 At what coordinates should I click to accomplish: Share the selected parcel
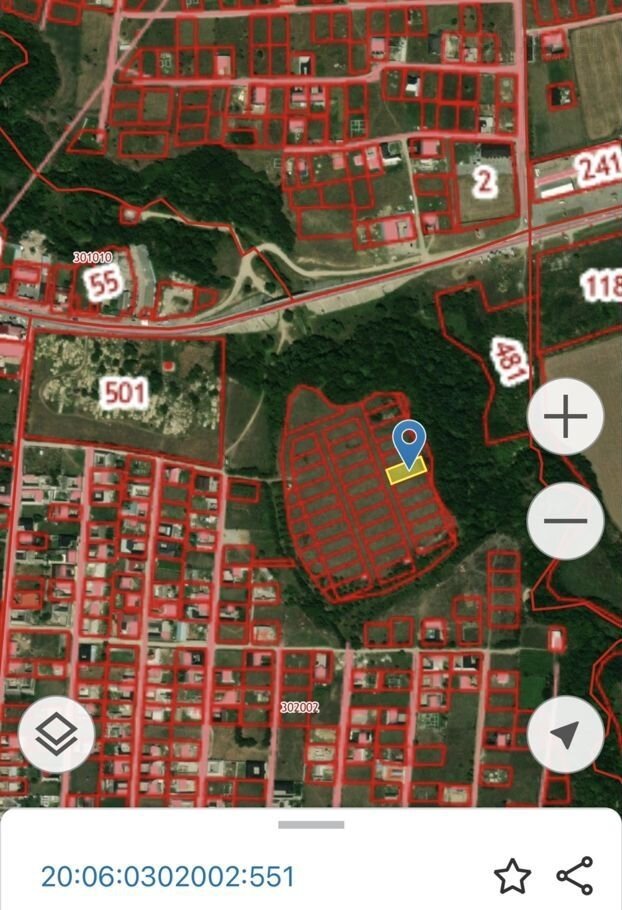click(x=575, y=876)
